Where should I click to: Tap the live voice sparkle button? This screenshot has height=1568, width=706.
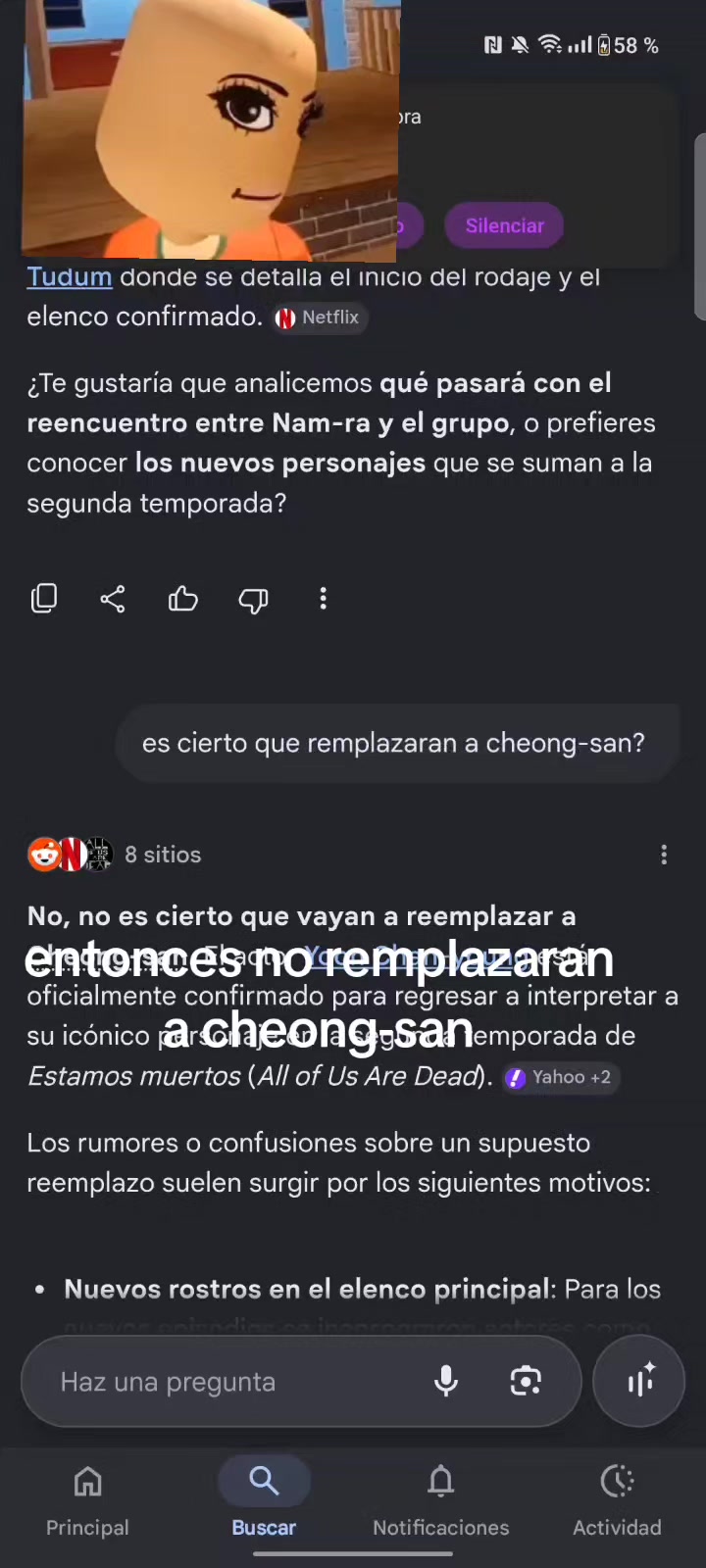639,1382
